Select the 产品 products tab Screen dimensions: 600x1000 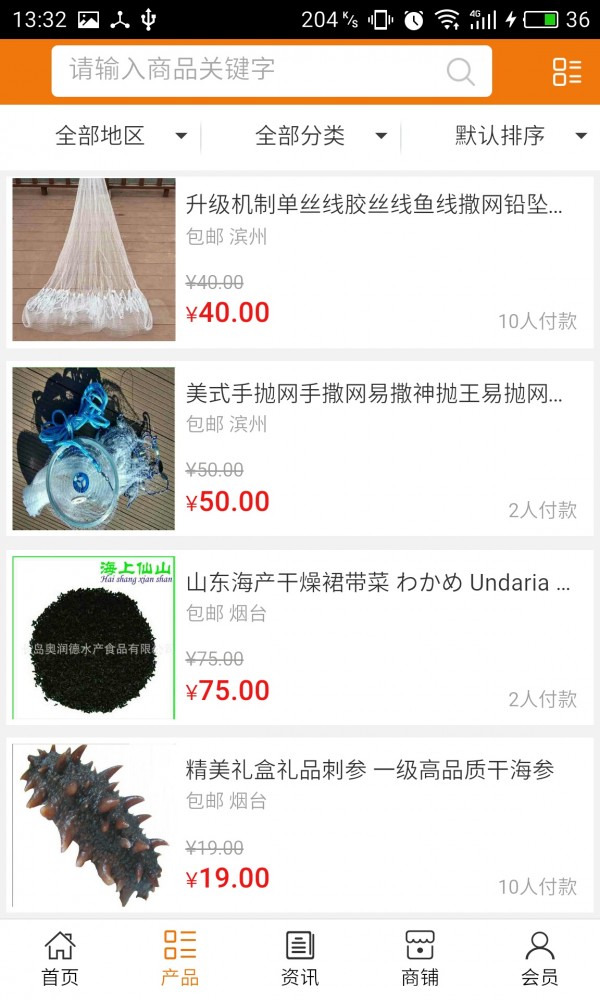pyautogui.click(x=180, y=958)
